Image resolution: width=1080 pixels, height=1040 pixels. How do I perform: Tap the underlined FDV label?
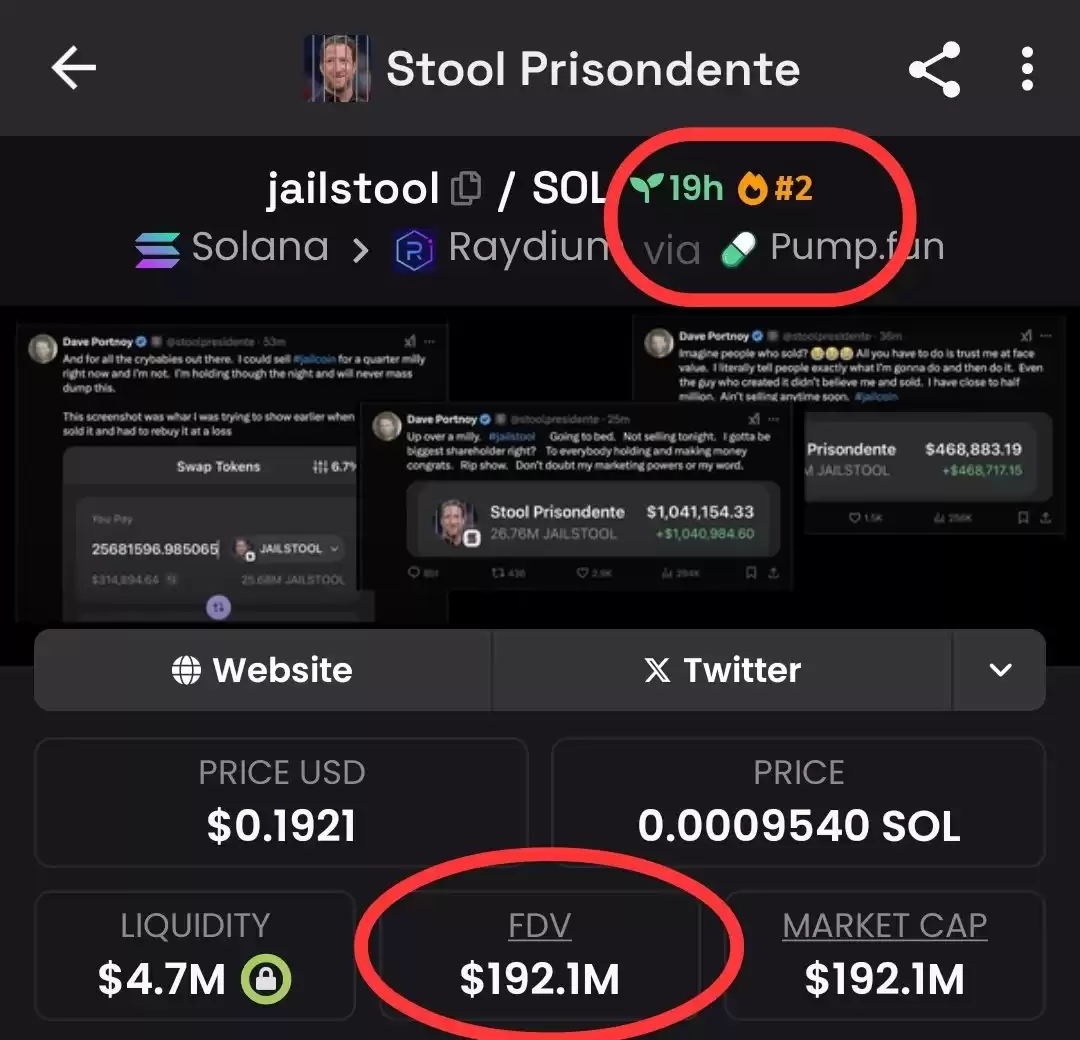tap(539, 926)
